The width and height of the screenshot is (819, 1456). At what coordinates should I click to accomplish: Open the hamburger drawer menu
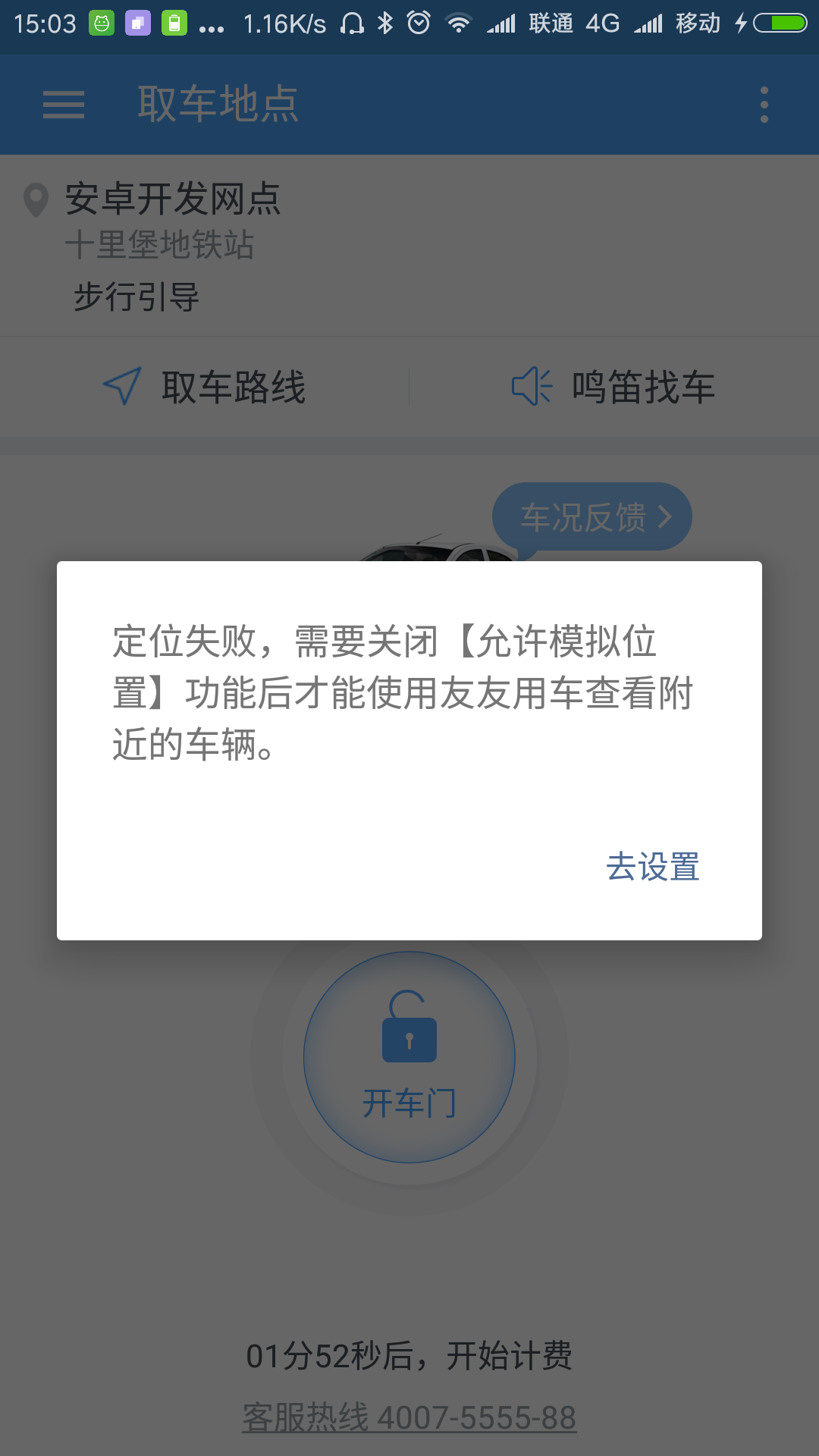tap(64, 105)
